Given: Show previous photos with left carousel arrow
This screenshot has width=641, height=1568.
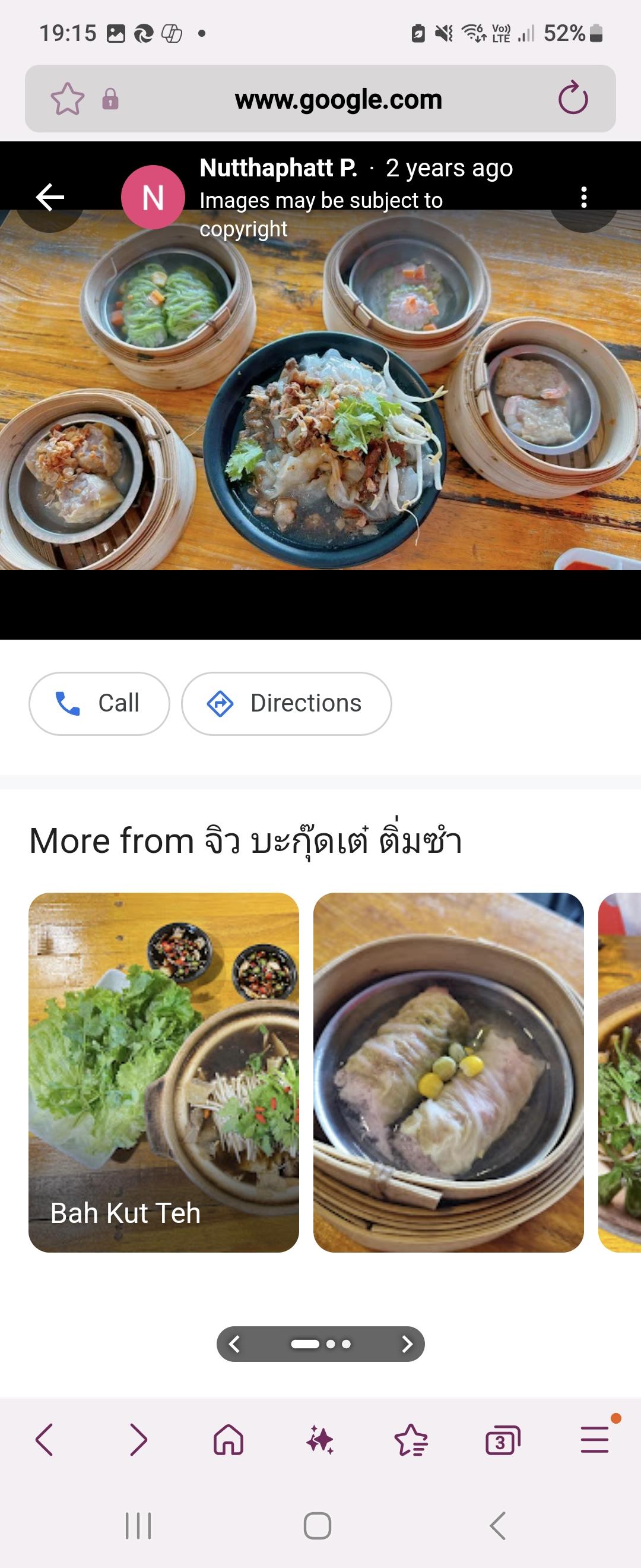Looking at the screenshot, I should point(234,1343).
